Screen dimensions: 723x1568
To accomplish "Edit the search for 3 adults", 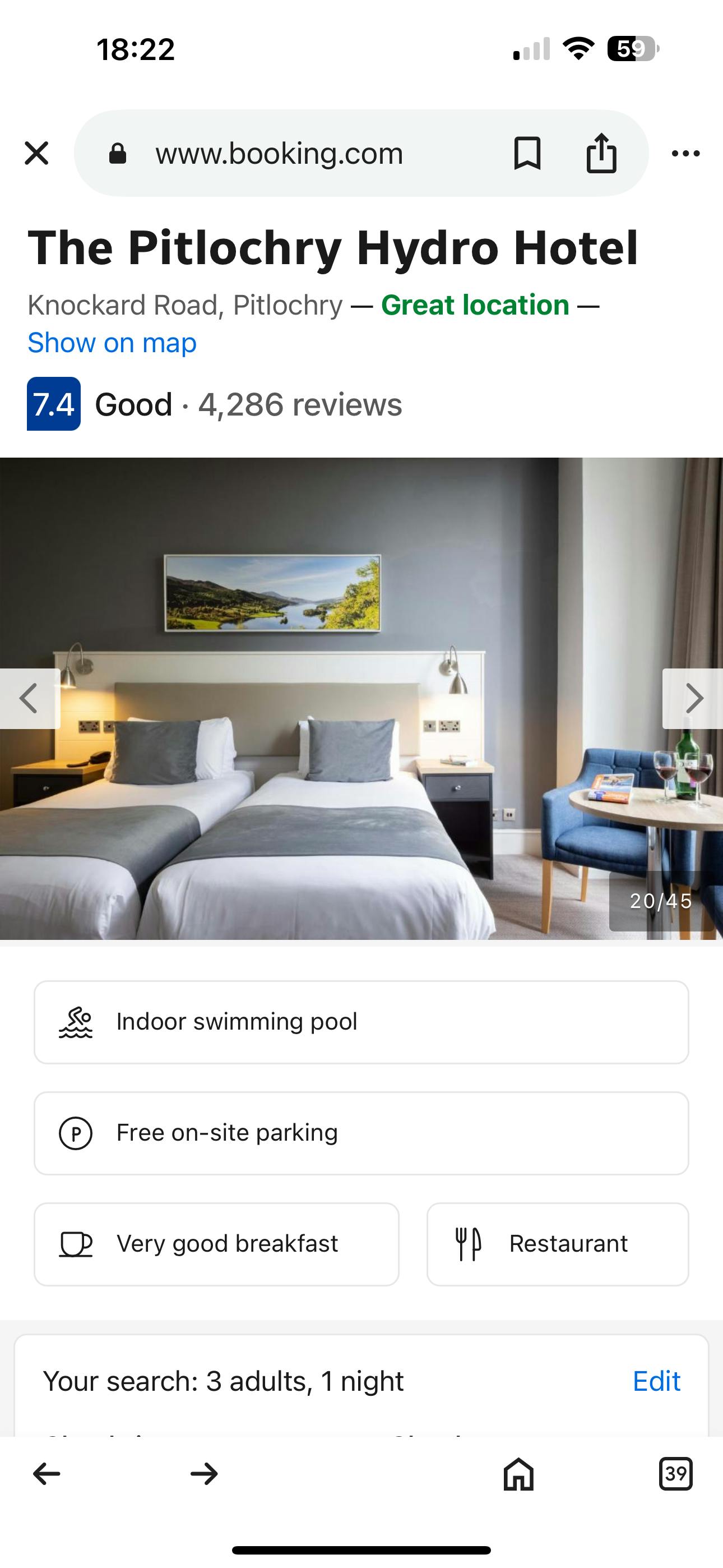I will pyautogui.click(x=656, y=1381).
